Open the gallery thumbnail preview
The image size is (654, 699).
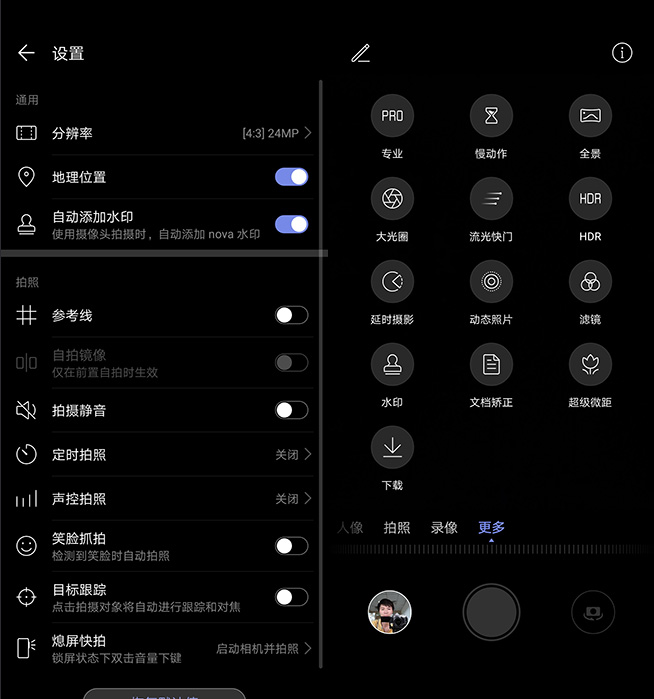point(390,612)
